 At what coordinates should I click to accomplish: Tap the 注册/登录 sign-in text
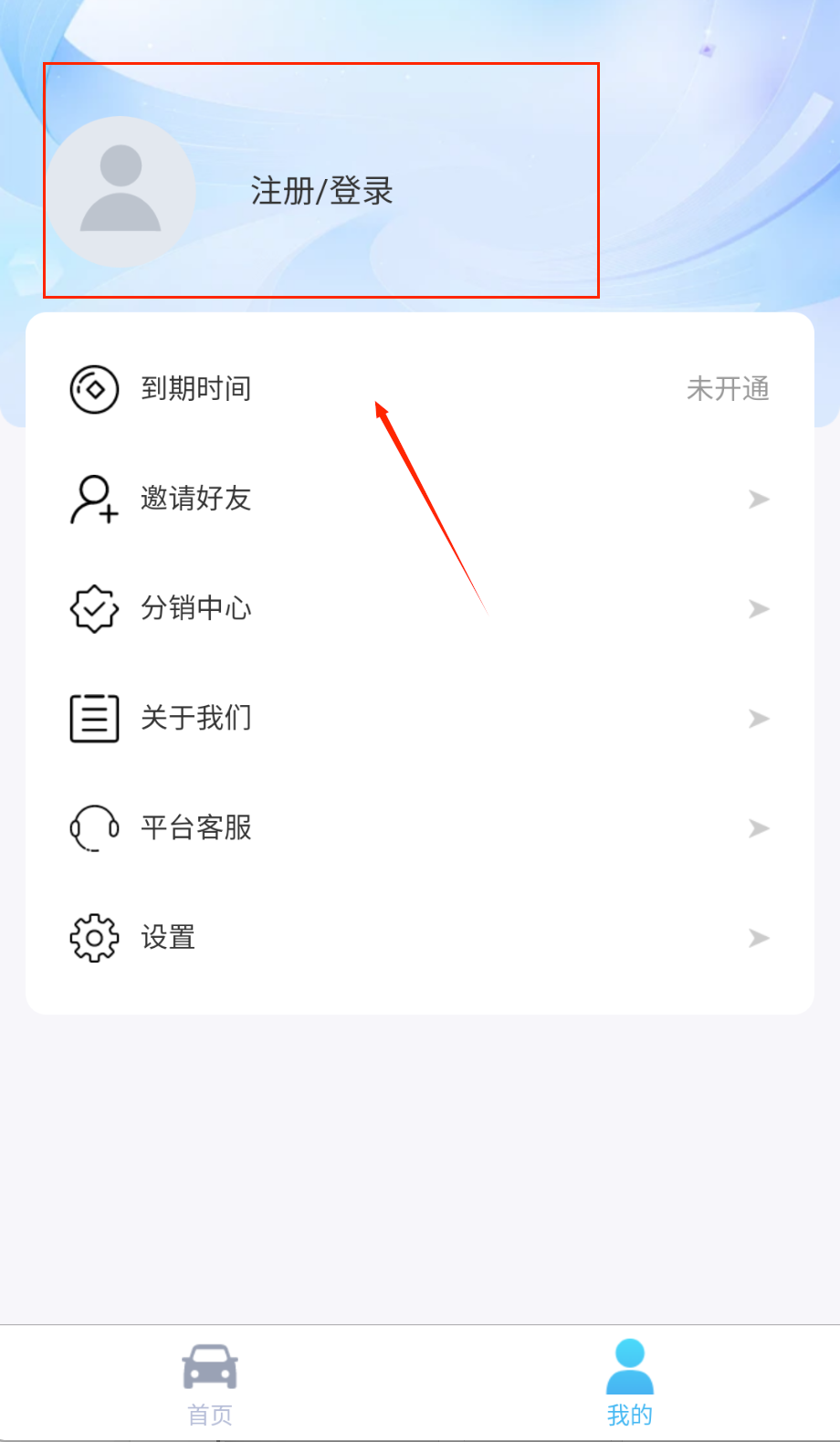click(321, 192)
